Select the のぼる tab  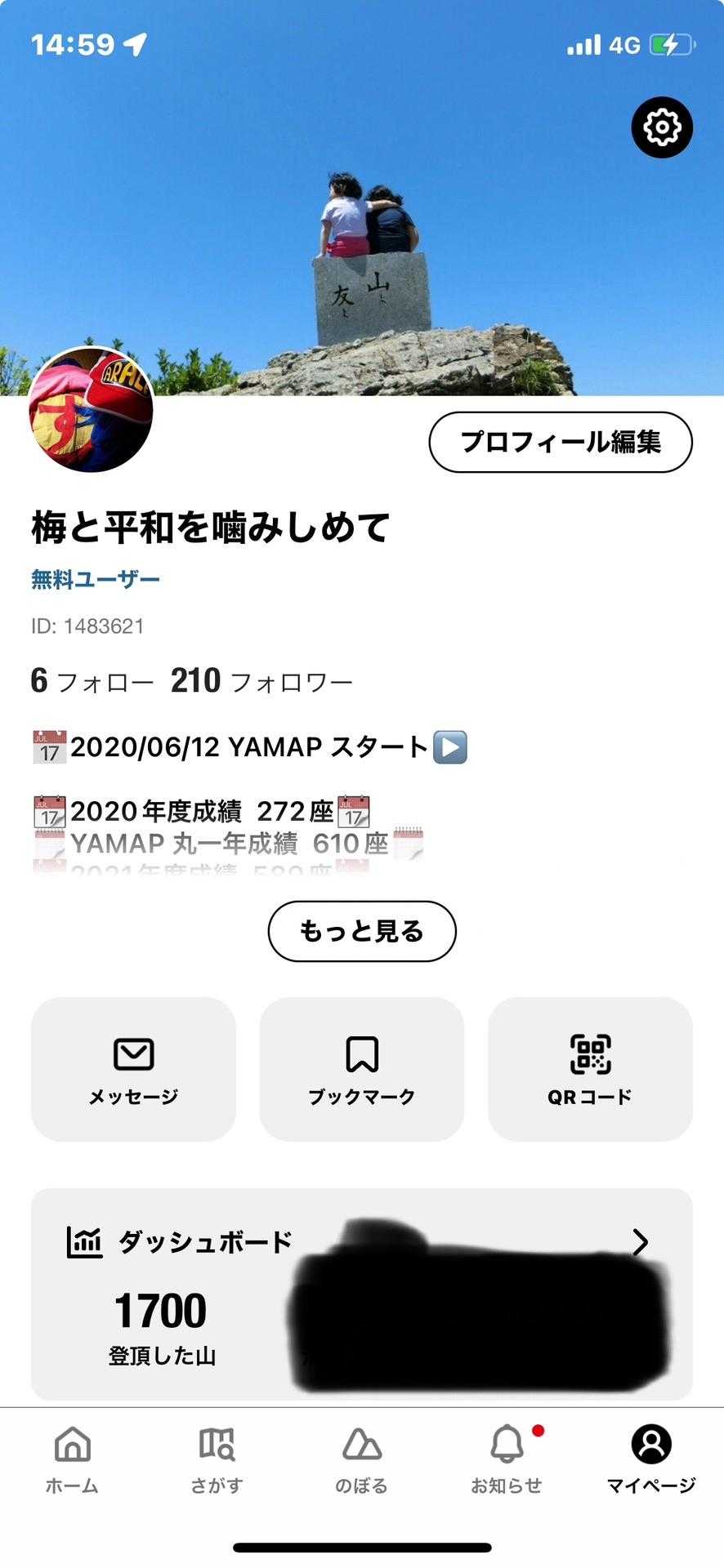tap(361, 1461)
